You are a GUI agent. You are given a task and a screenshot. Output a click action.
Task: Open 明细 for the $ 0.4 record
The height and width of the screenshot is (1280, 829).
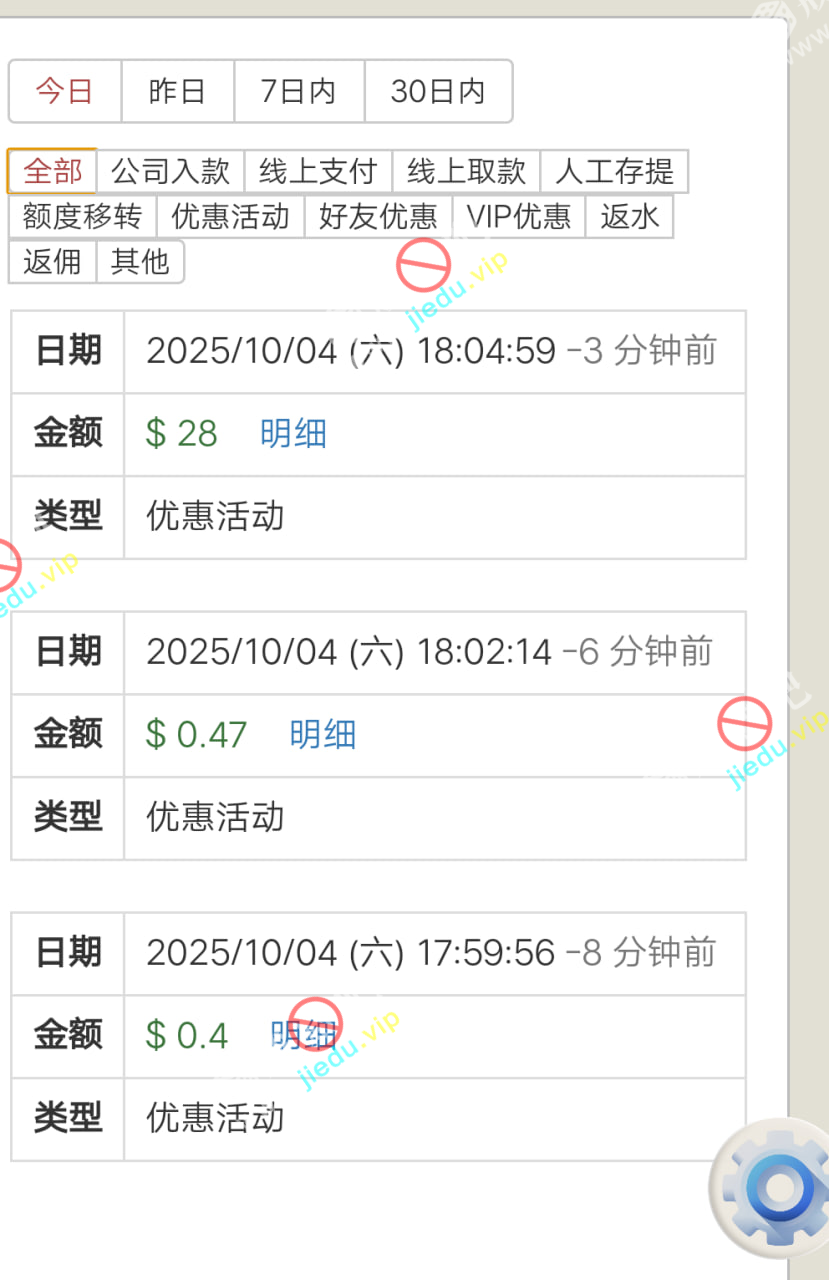303,1035
